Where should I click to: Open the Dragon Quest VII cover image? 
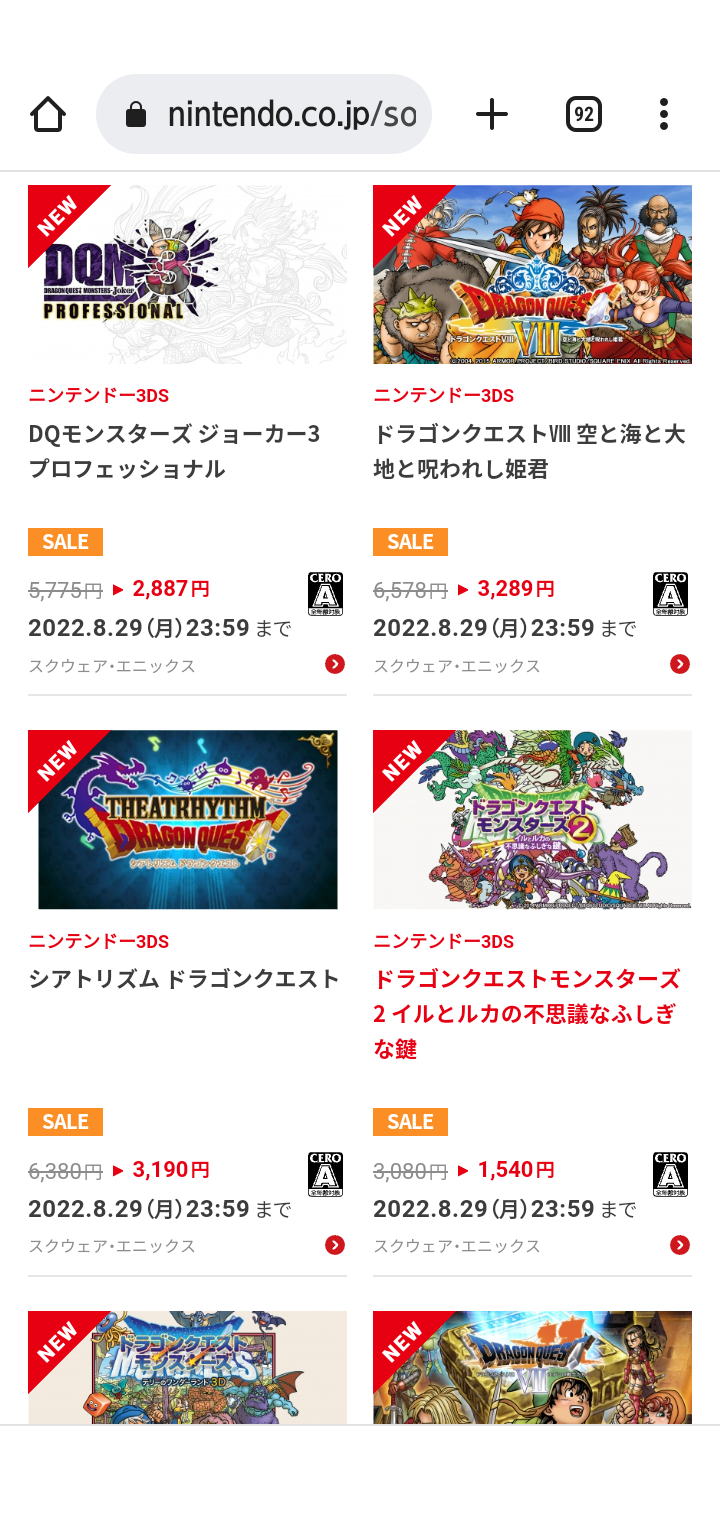tap(532, 1367)
